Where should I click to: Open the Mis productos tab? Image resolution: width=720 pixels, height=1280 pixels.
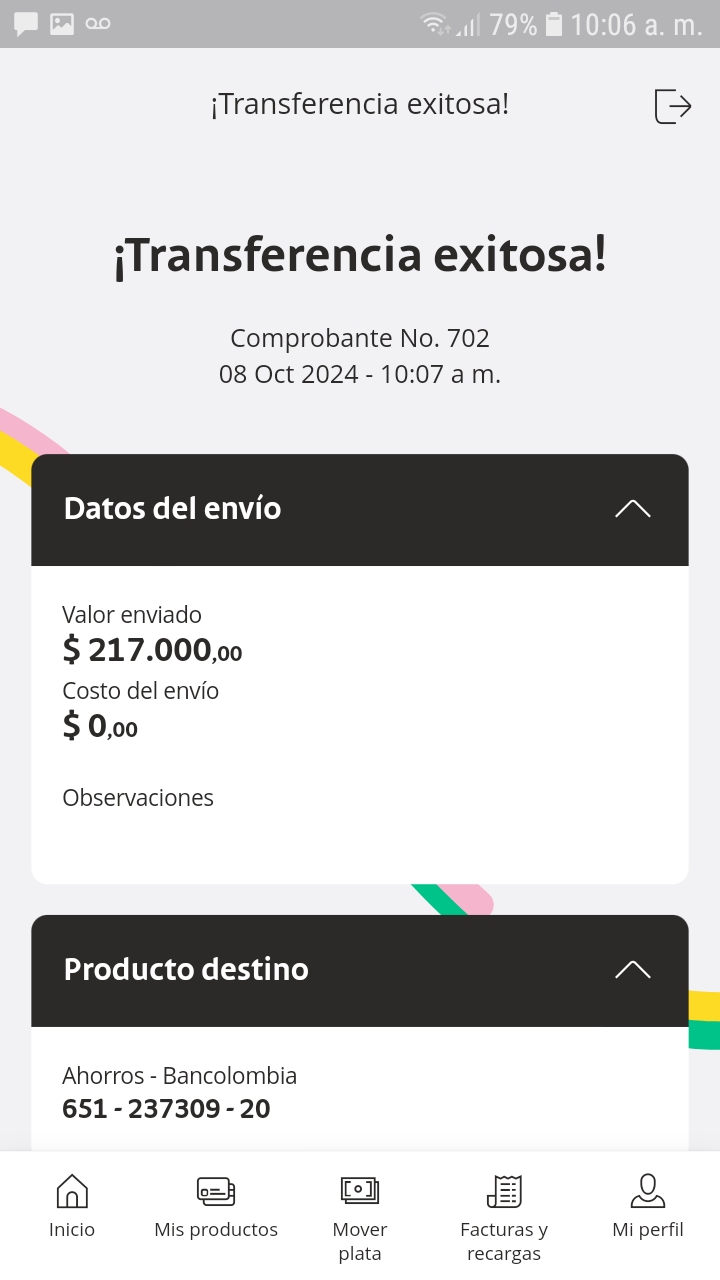[x=216, y=1207]
